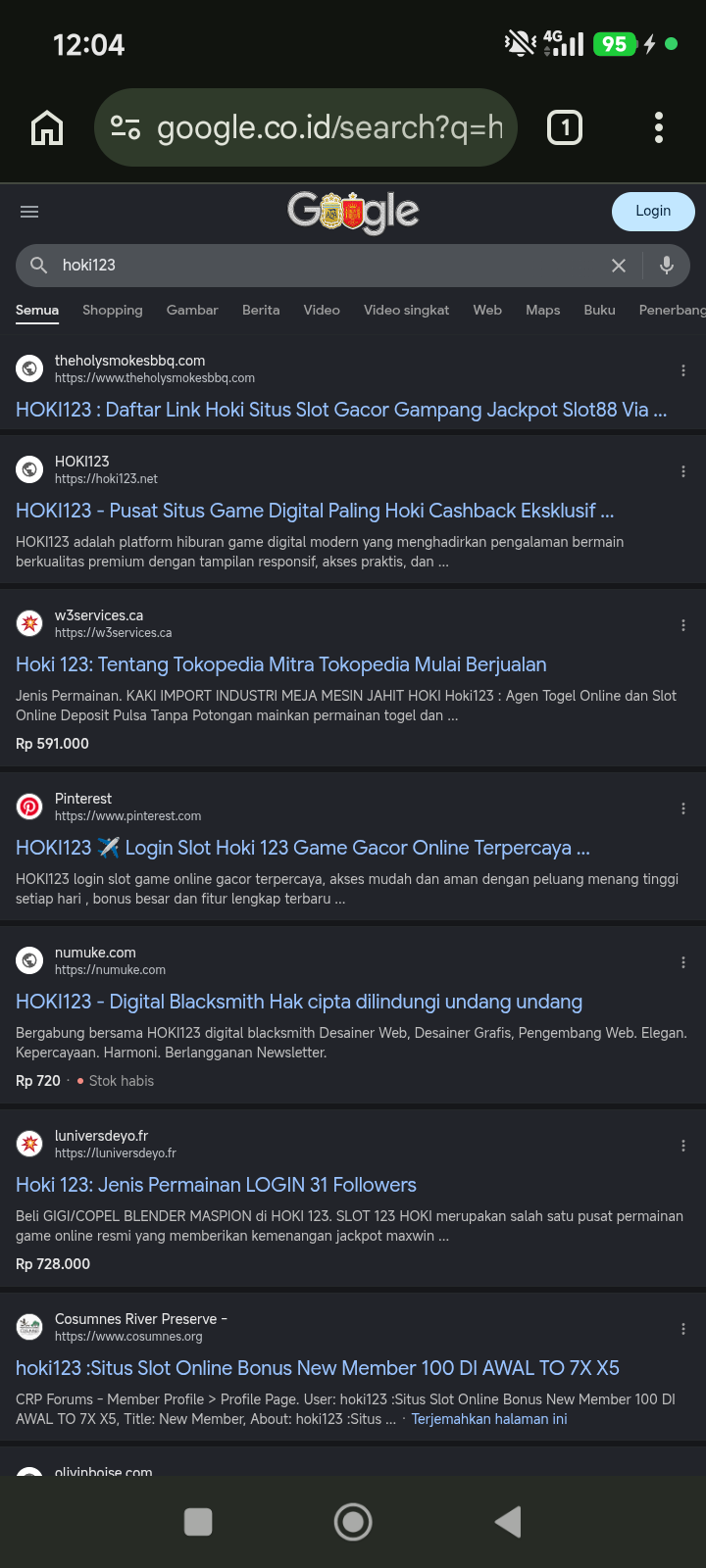Open the Pinterest HOKI123 Login Slot result
The width and height of the screenshot is (706, 1568).
pyautogui.click(x=303, y=848)
